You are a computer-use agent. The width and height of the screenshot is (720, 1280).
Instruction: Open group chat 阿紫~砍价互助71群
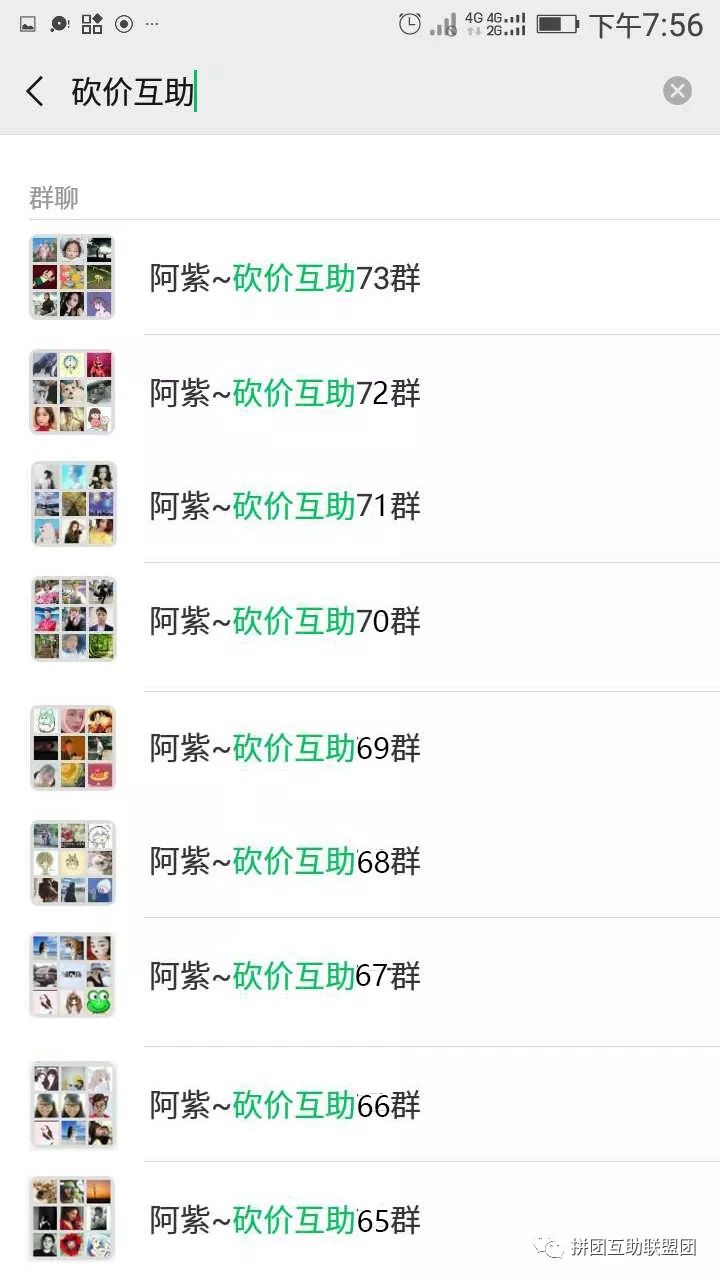(x=360, y=505)
